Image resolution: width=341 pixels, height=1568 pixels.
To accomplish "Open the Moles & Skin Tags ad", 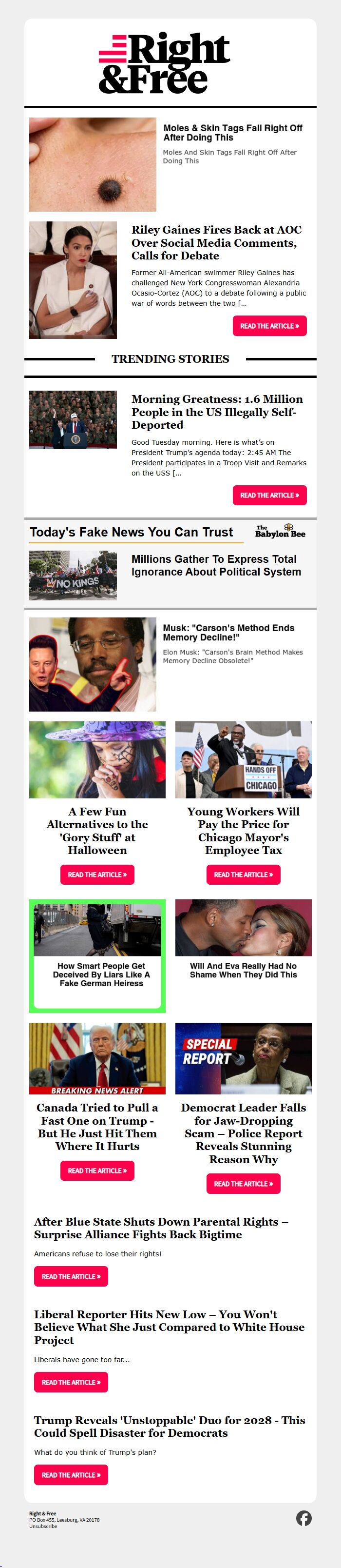I will coord(232,133).
